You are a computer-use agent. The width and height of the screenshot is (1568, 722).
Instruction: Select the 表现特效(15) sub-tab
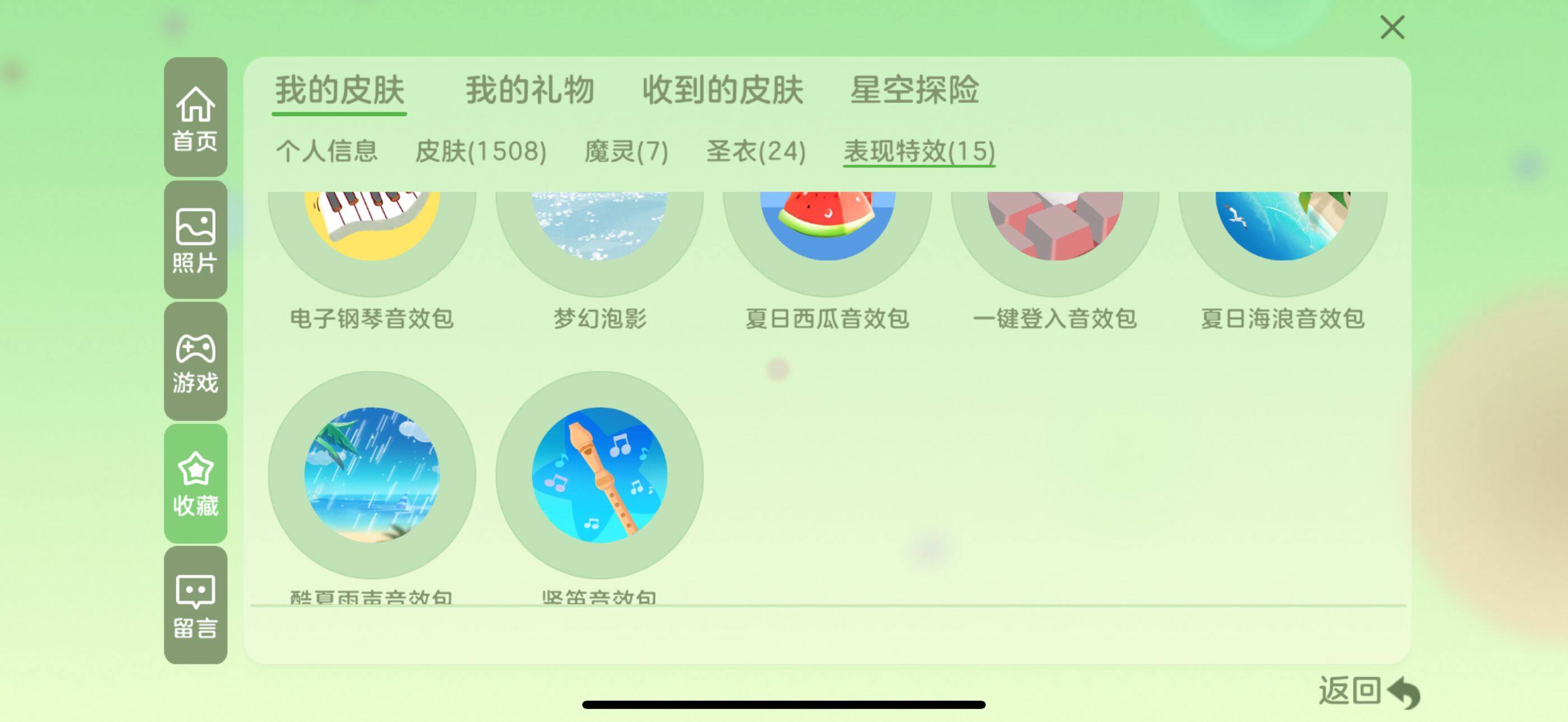click(x=918, y=151)
